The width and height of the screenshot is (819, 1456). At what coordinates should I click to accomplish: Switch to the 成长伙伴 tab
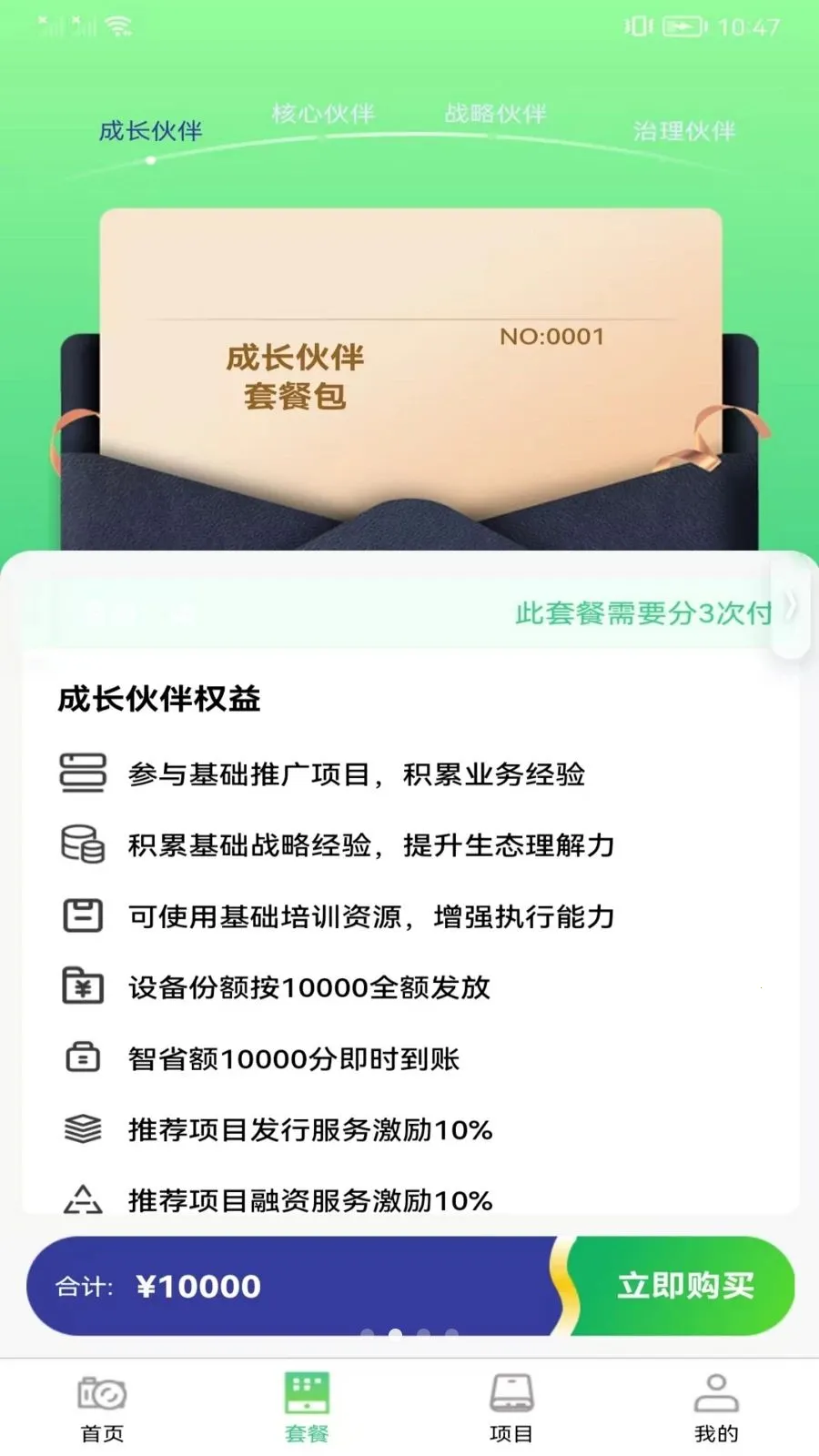pos(150,131)
